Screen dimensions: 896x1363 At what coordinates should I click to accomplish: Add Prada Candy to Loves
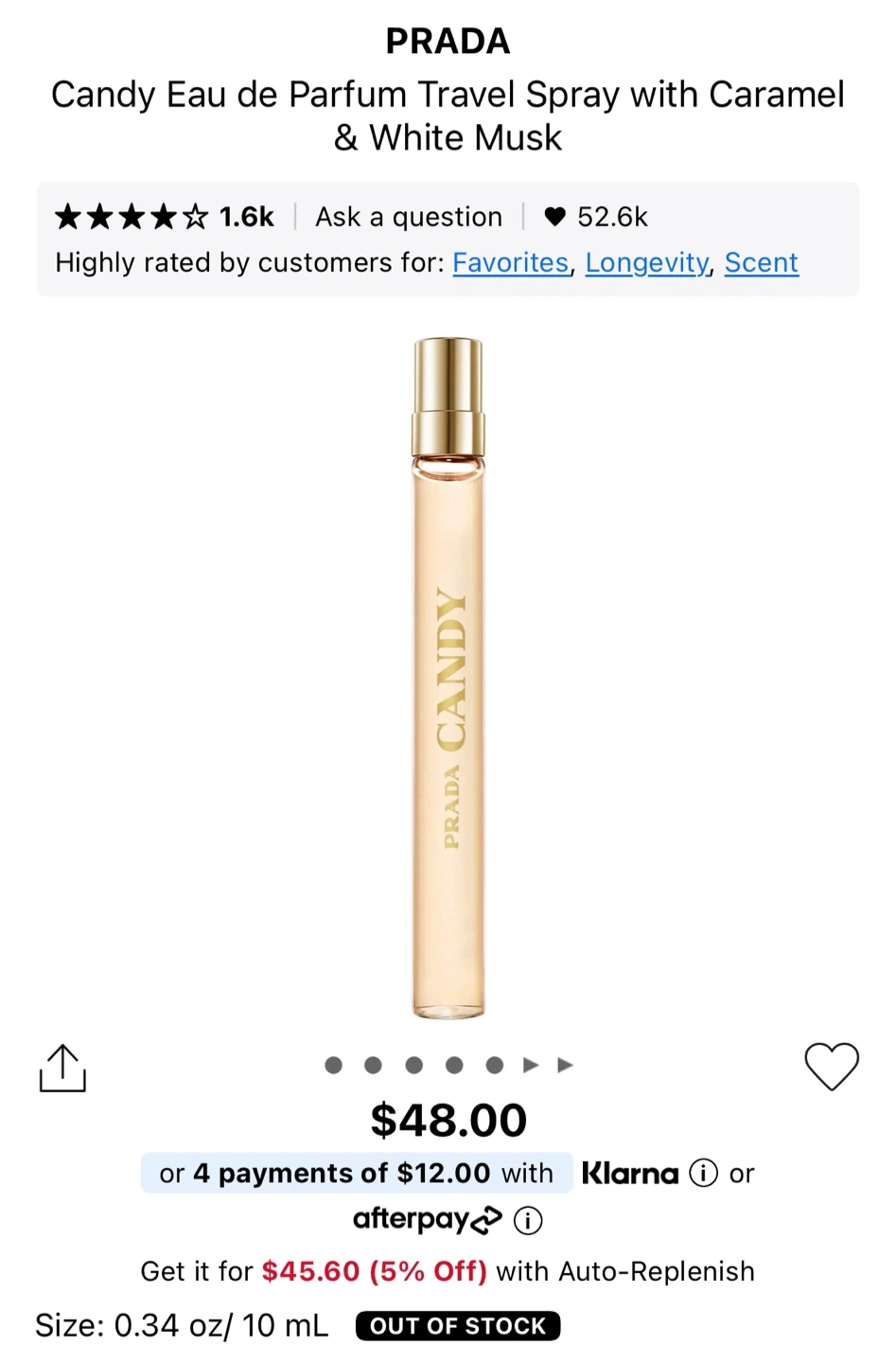[x=831, y=1067]
